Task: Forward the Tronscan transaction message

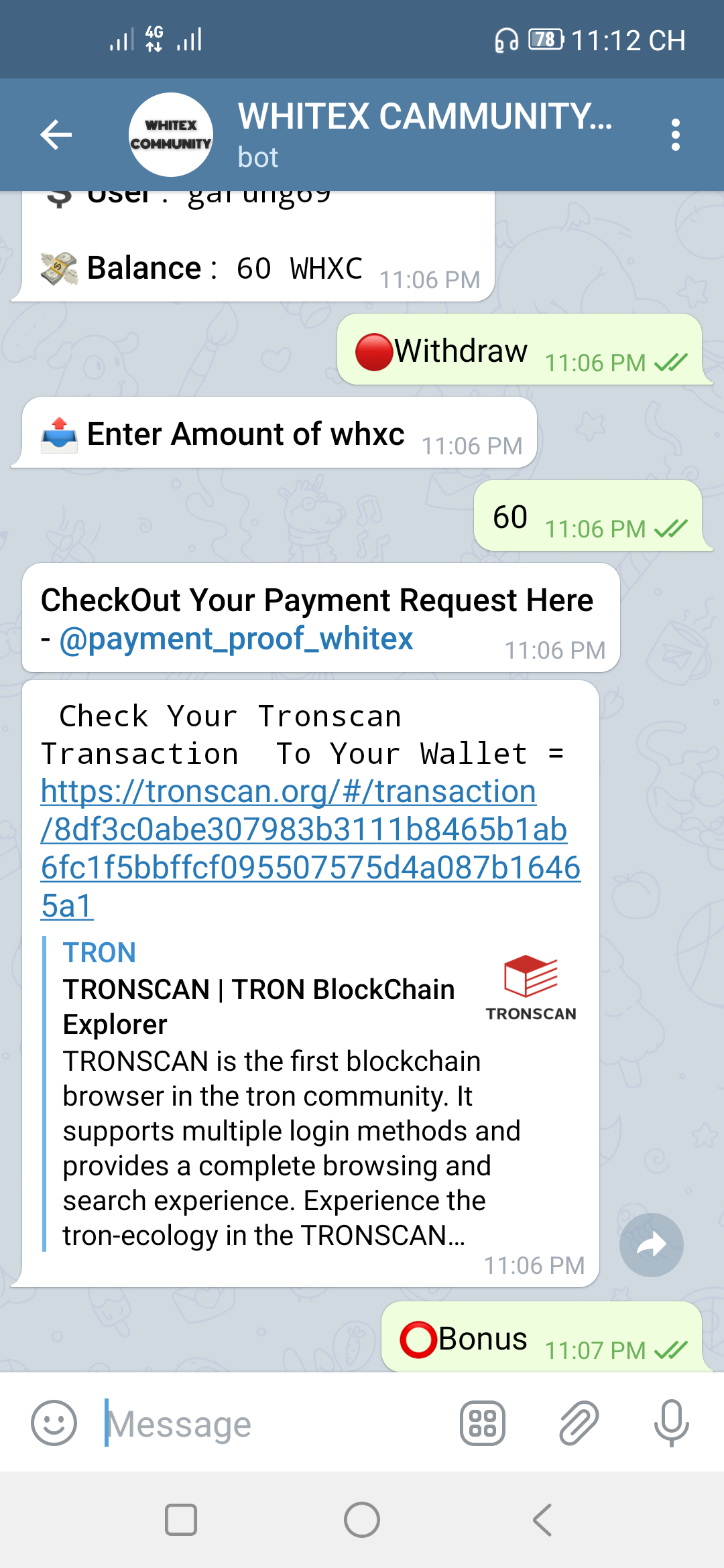Action: 651,1244
